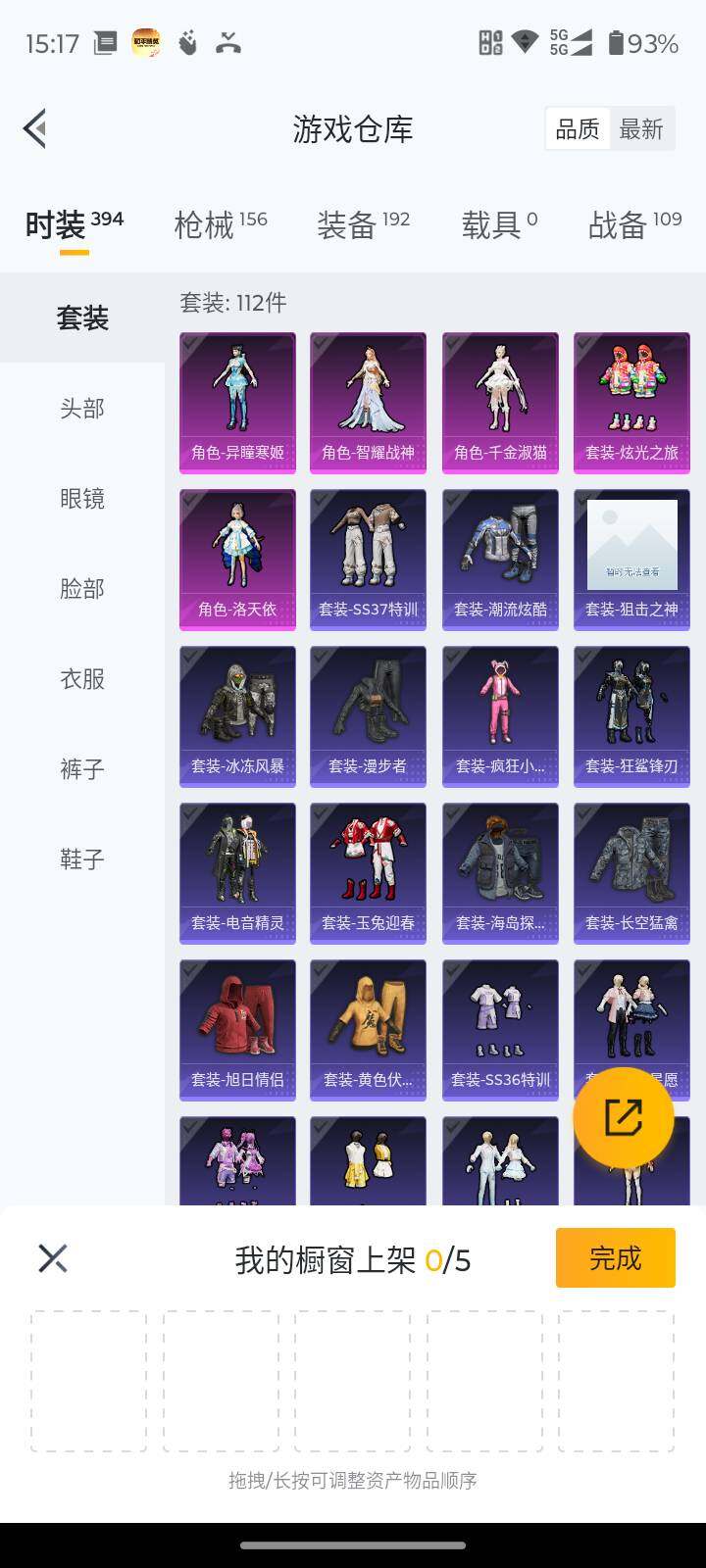This screenshot has height=1568, width=706.
Task: Close the 我的橱窗上架 panel
Action: tap(53, 1258)
